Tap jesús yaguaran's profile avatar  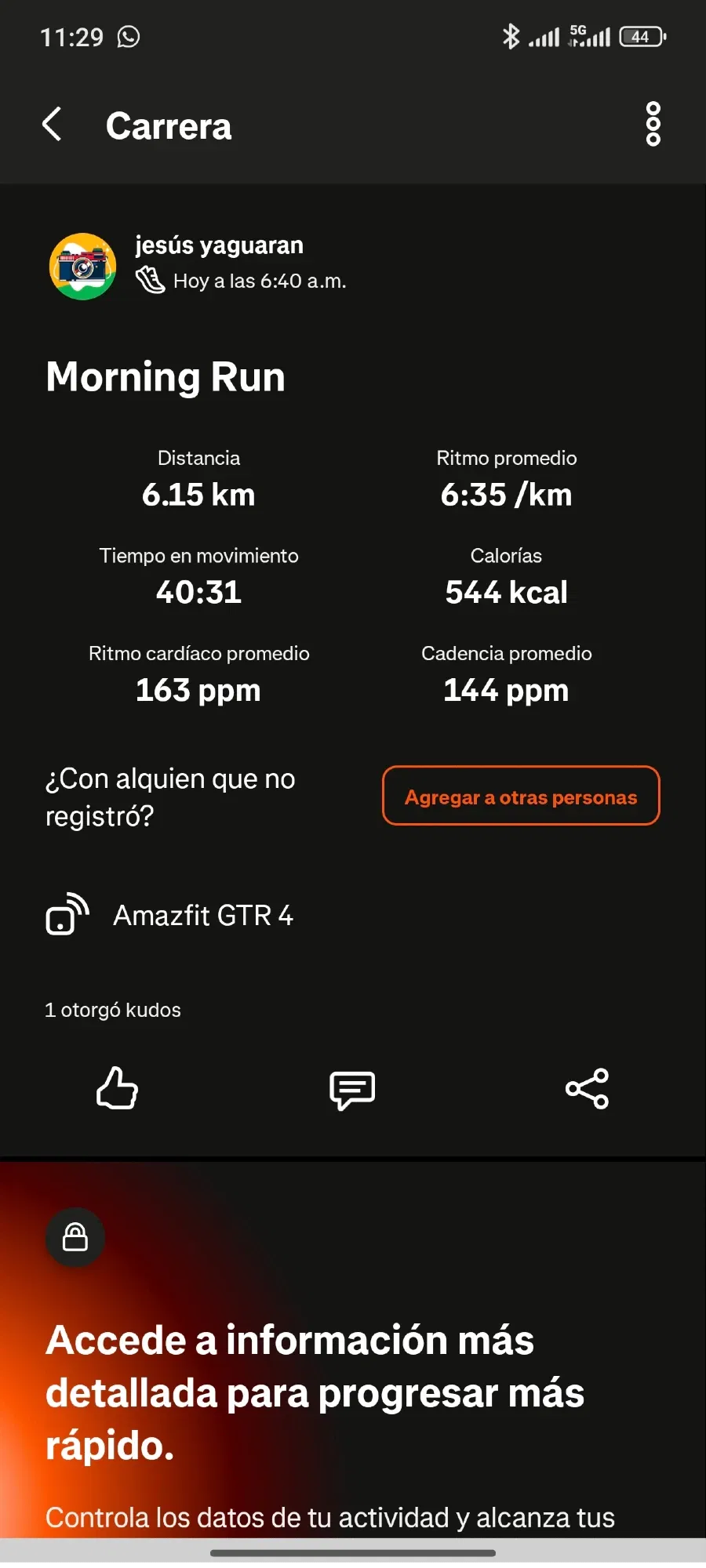click(81, 266)
